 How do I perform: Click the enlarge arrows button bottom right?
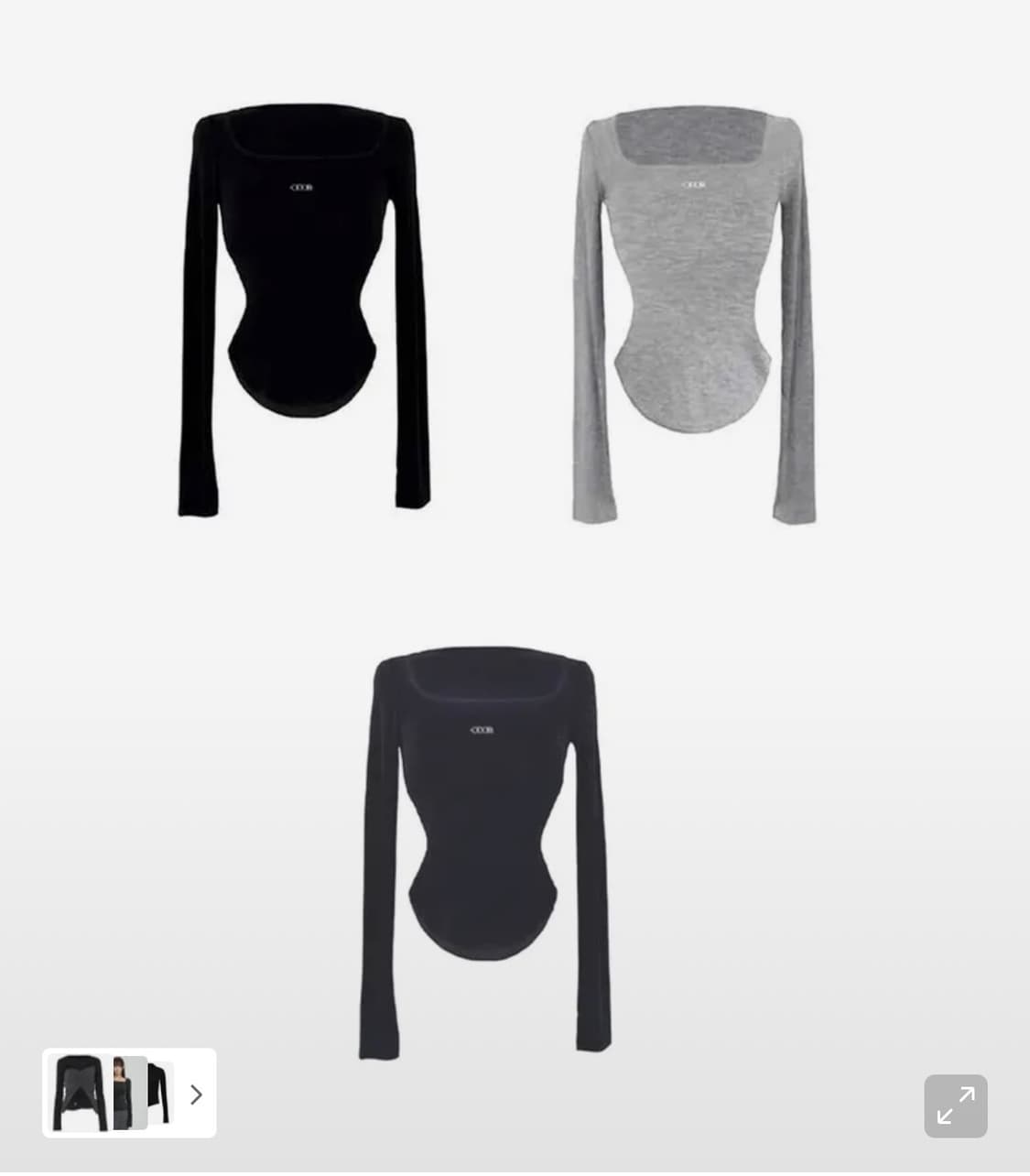tap(955, 1105)
